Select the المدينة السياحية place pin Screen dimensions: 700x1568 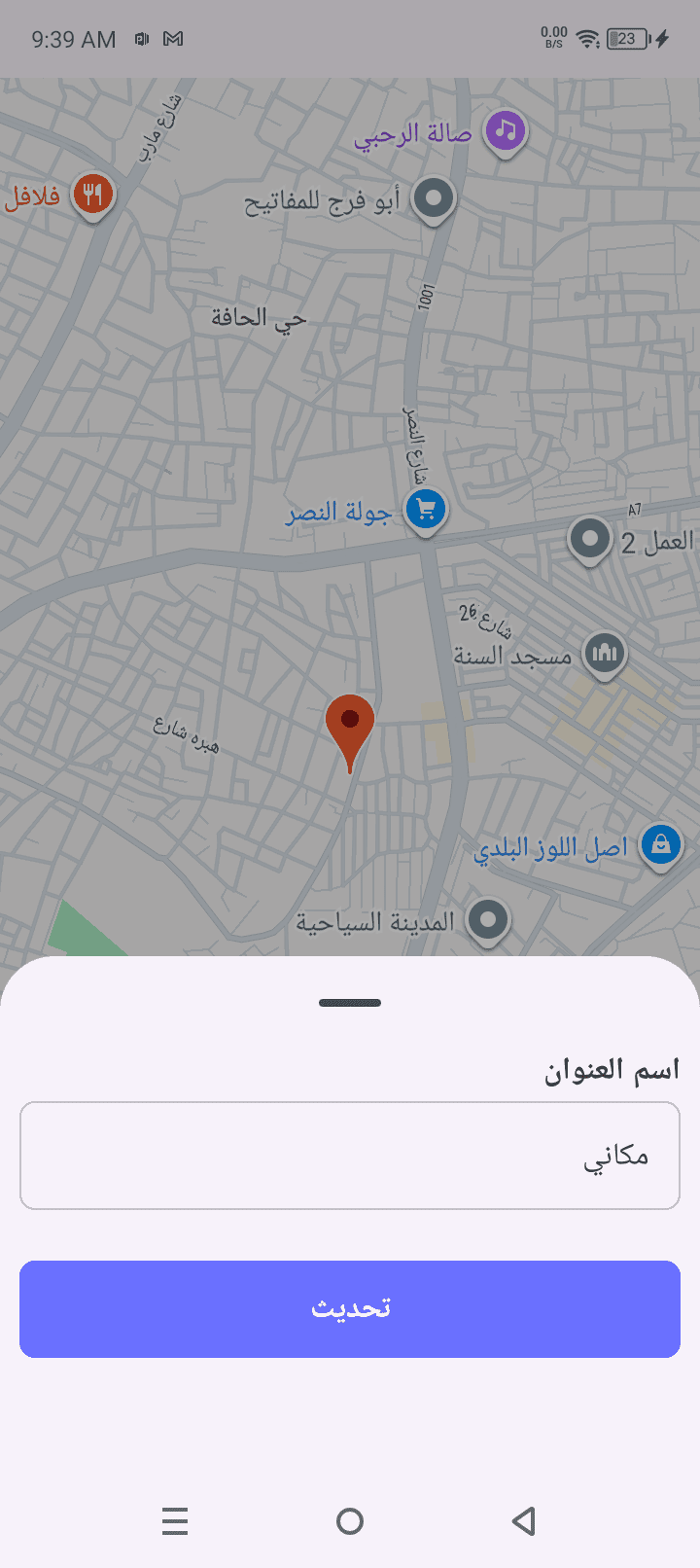[487, 919]
